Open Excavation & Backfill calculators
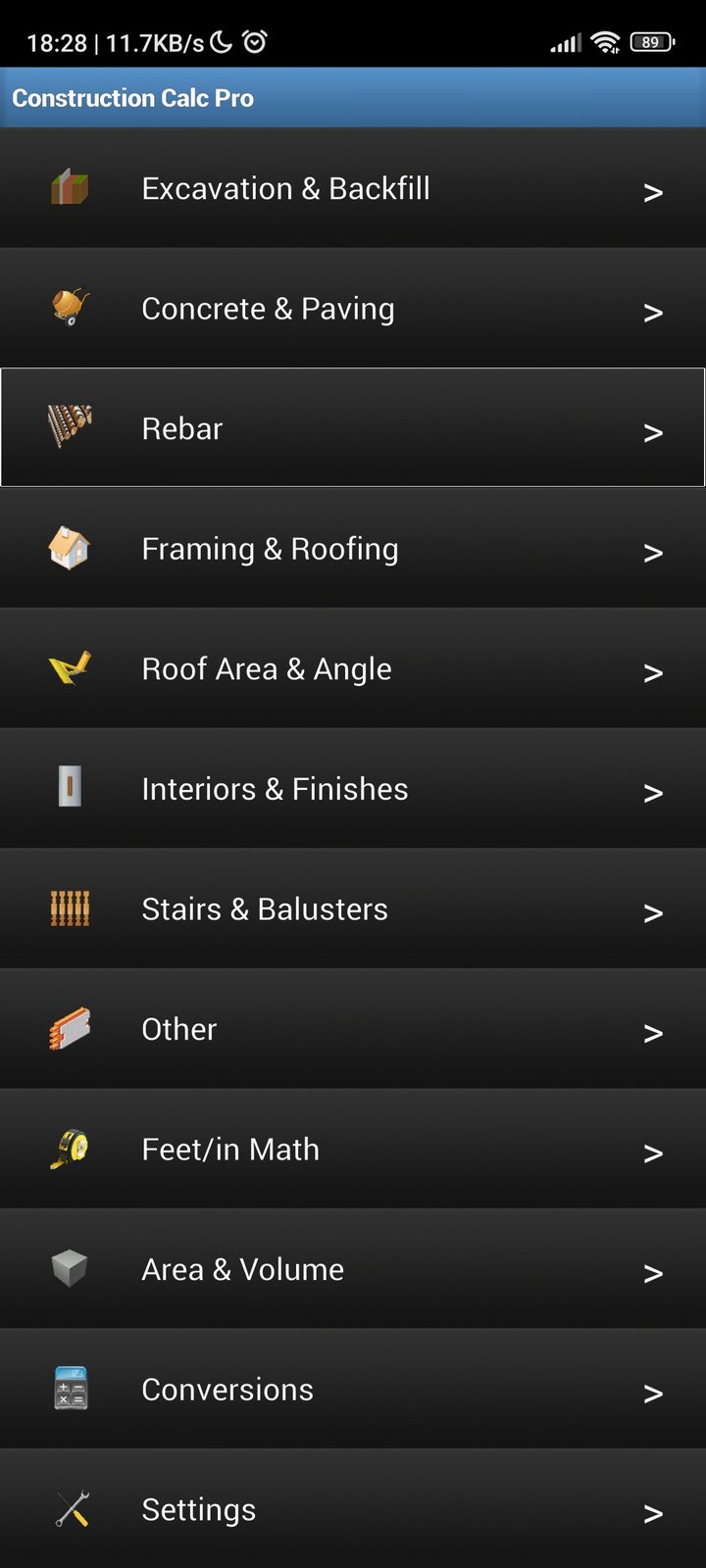This screenshot has width=706, height=1568. [x=353, y=188]
